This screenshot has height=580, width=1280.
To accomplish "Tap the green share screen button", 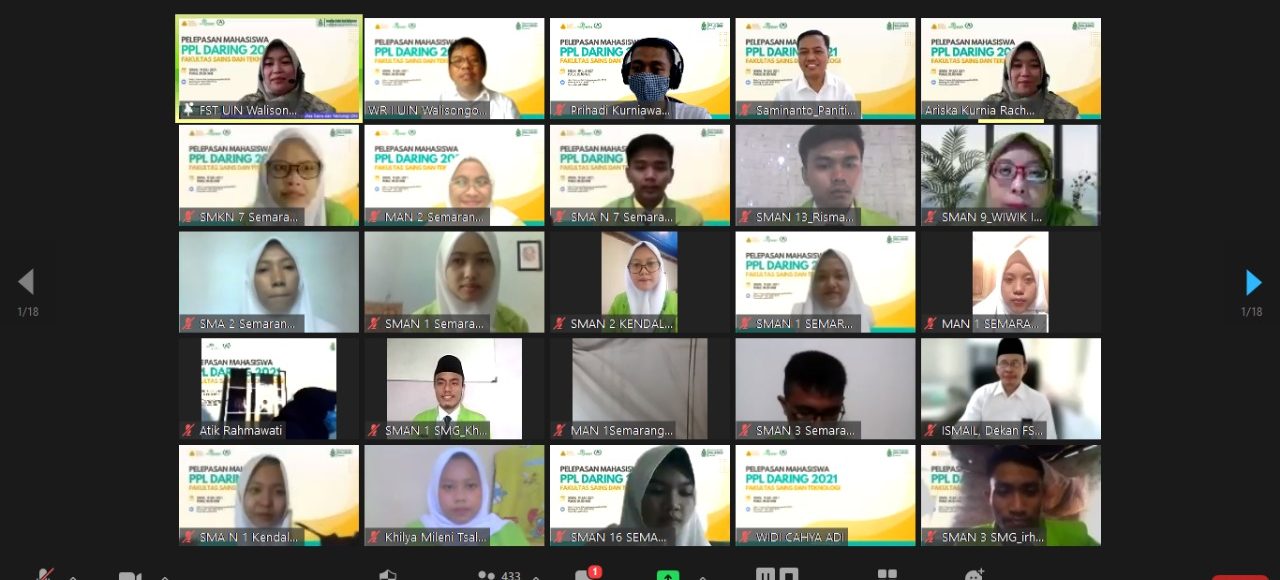I will pyautogui.click(x=667, y=575).
